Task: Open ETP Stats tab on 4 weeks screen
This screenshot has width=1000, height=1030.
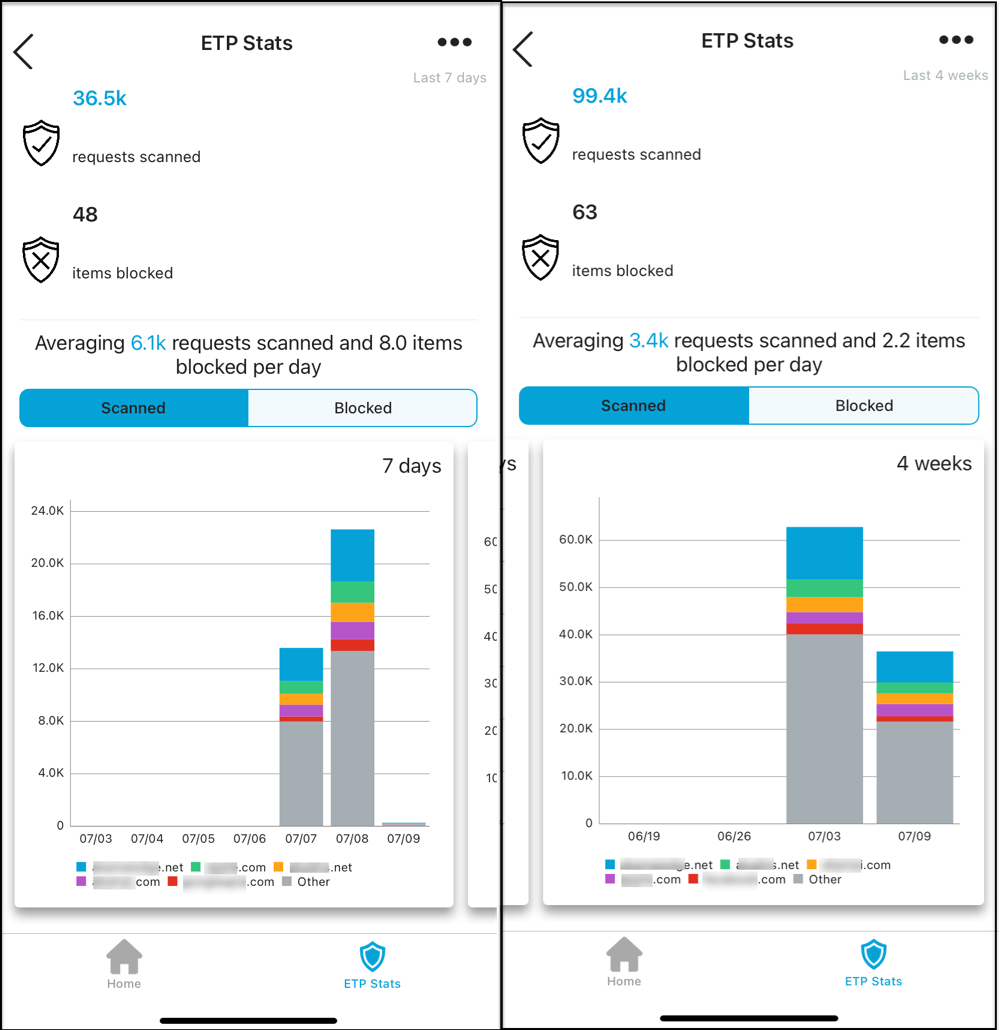Action: pos(873,963)
